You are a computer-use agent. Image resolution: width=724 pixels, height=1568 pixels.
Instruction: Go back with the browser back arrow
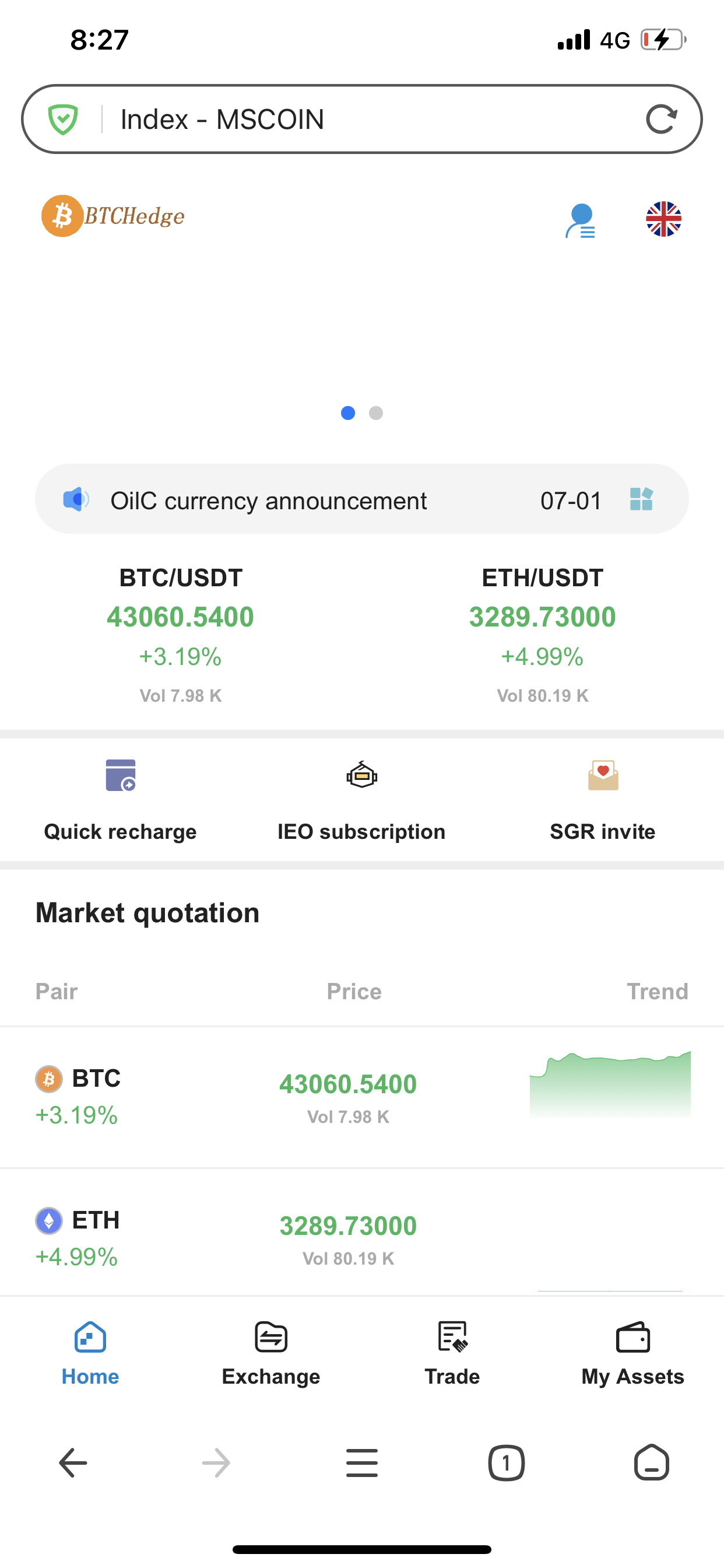point(73,1462)
